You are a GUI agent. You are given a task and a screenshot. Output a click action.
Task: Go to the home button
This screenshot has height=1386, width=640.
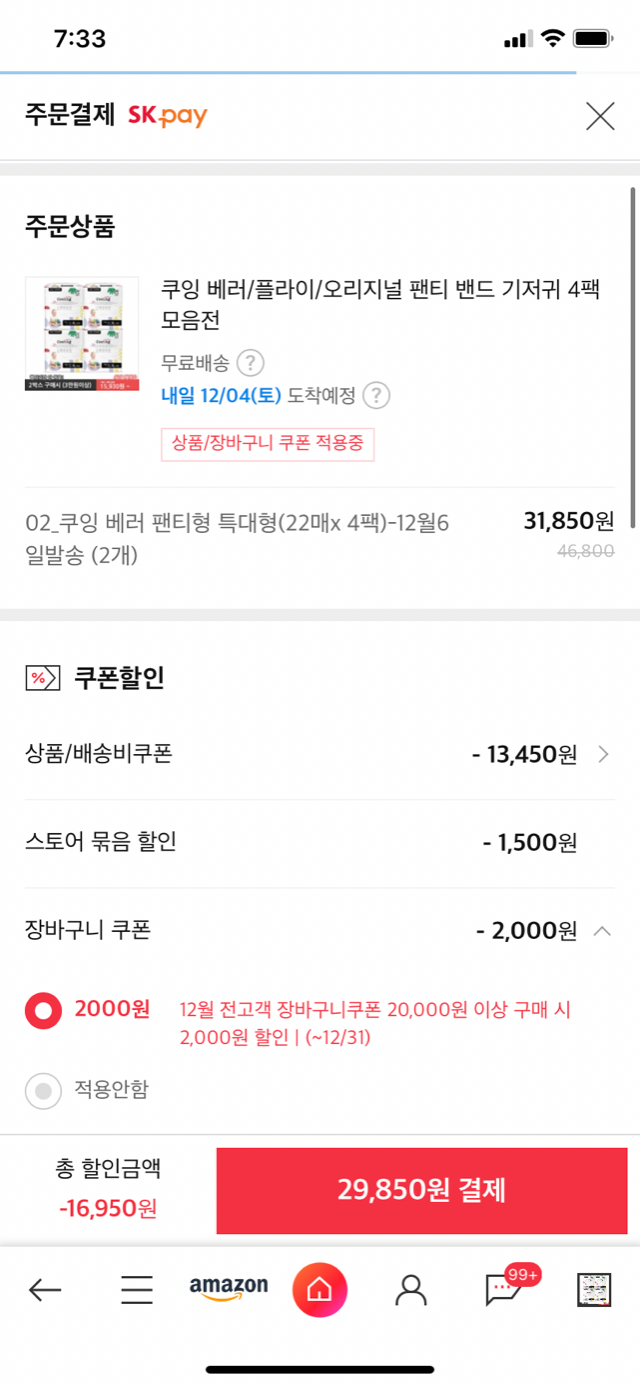point(320,1290)
